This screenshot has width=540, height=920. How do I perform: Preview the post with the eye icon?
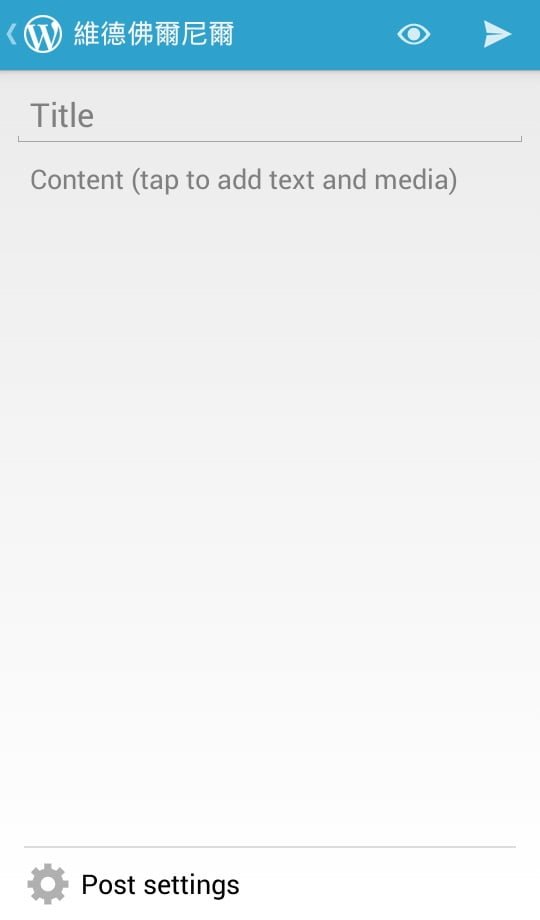point(414,34)
